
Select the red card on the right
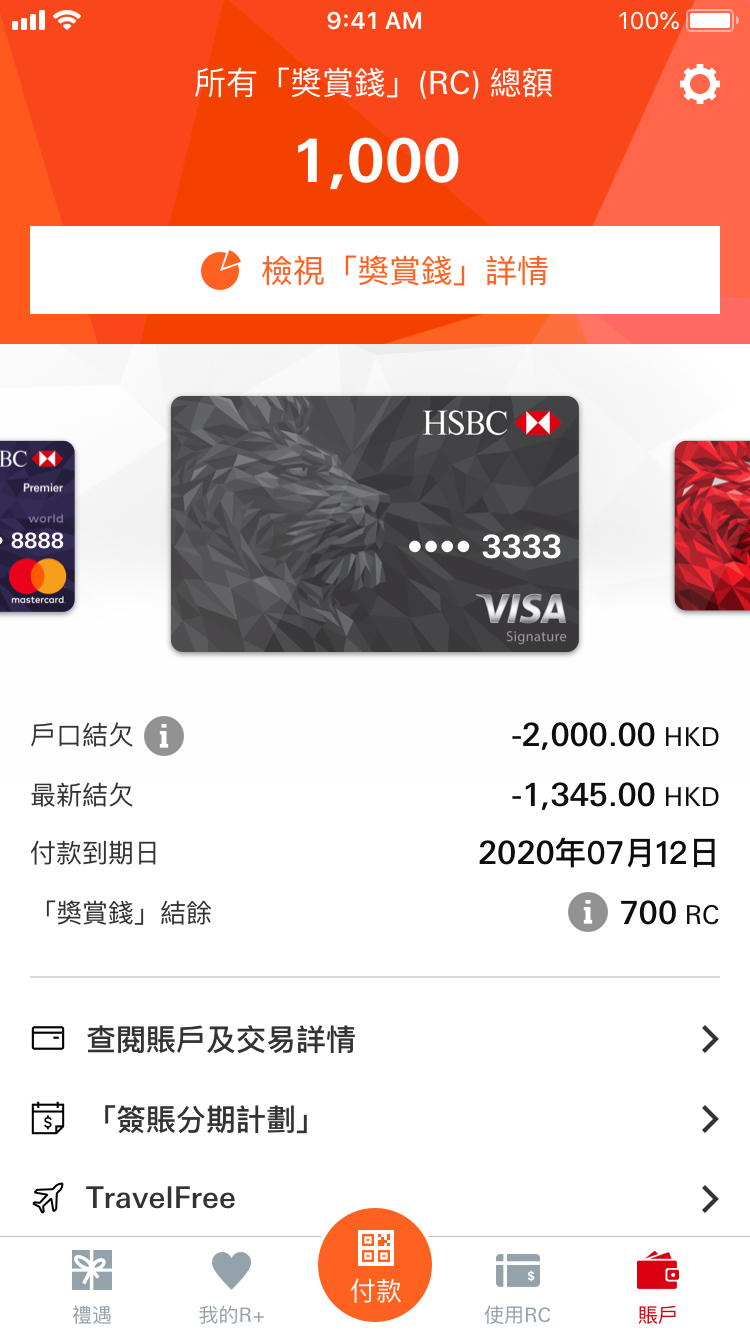pos(713,526)
